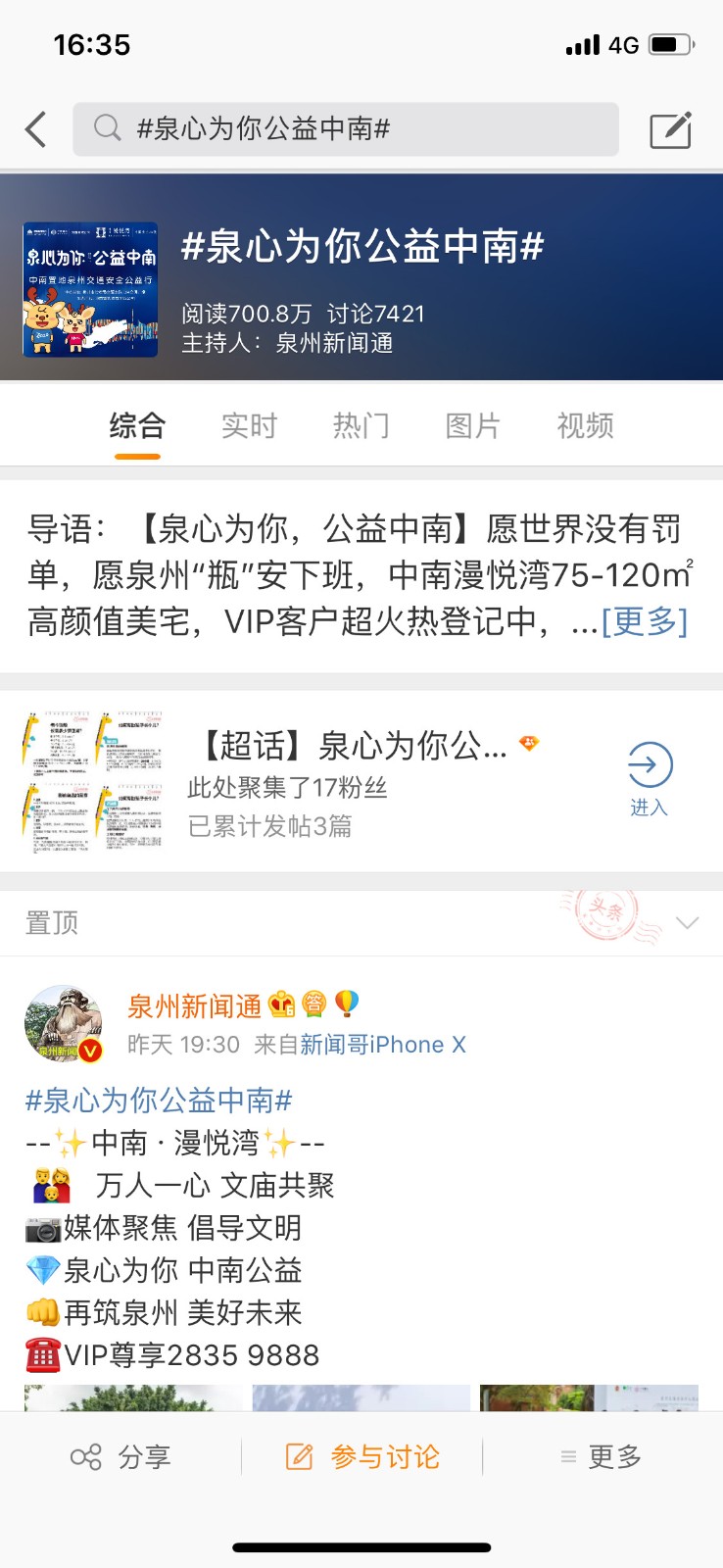Viewport: 723px width, 1568px height.
Task: Open the 图片 tab
Action: 472,425
